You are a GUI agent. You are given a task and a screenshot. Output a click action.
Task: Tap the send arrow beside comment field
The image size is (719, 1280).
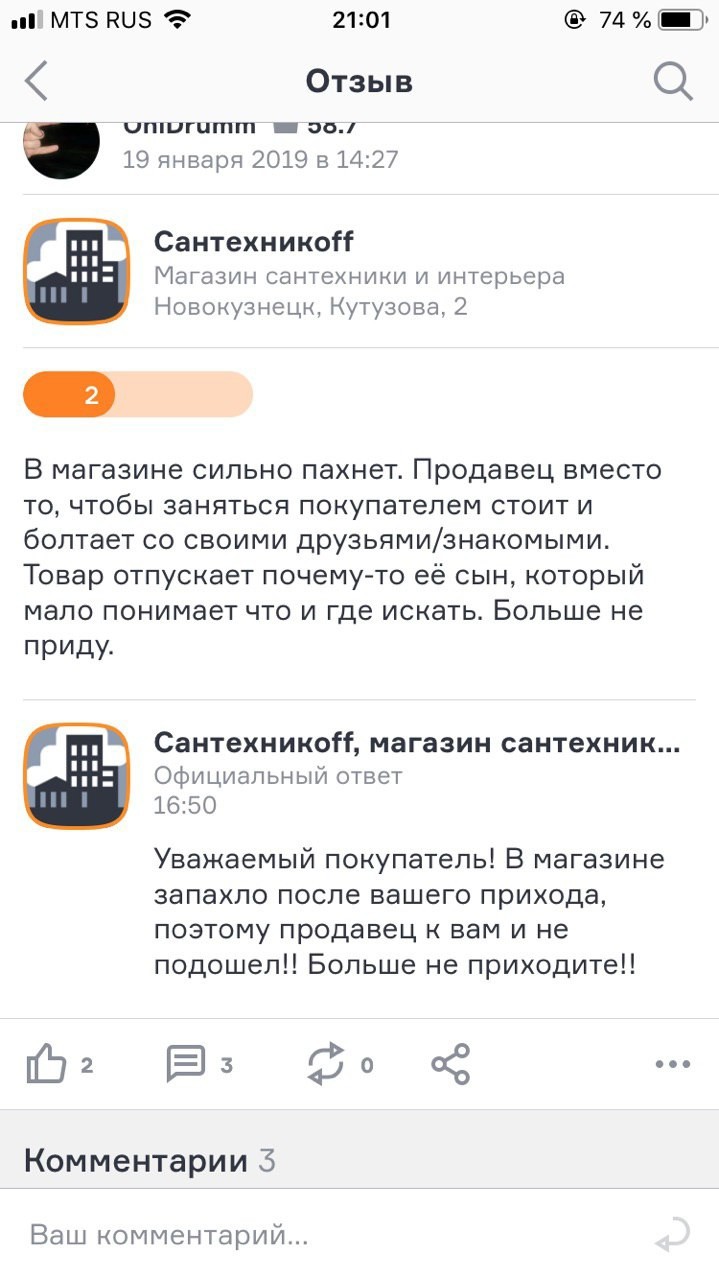[671, 1235]
